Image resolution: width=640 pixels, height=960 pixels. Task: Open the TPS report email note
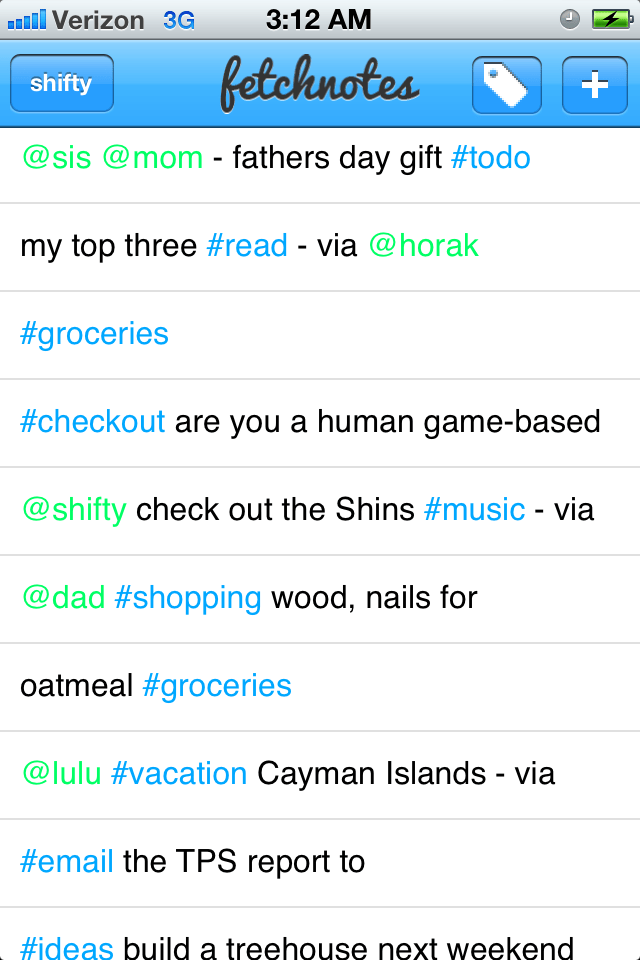click(x=320, y=862)
